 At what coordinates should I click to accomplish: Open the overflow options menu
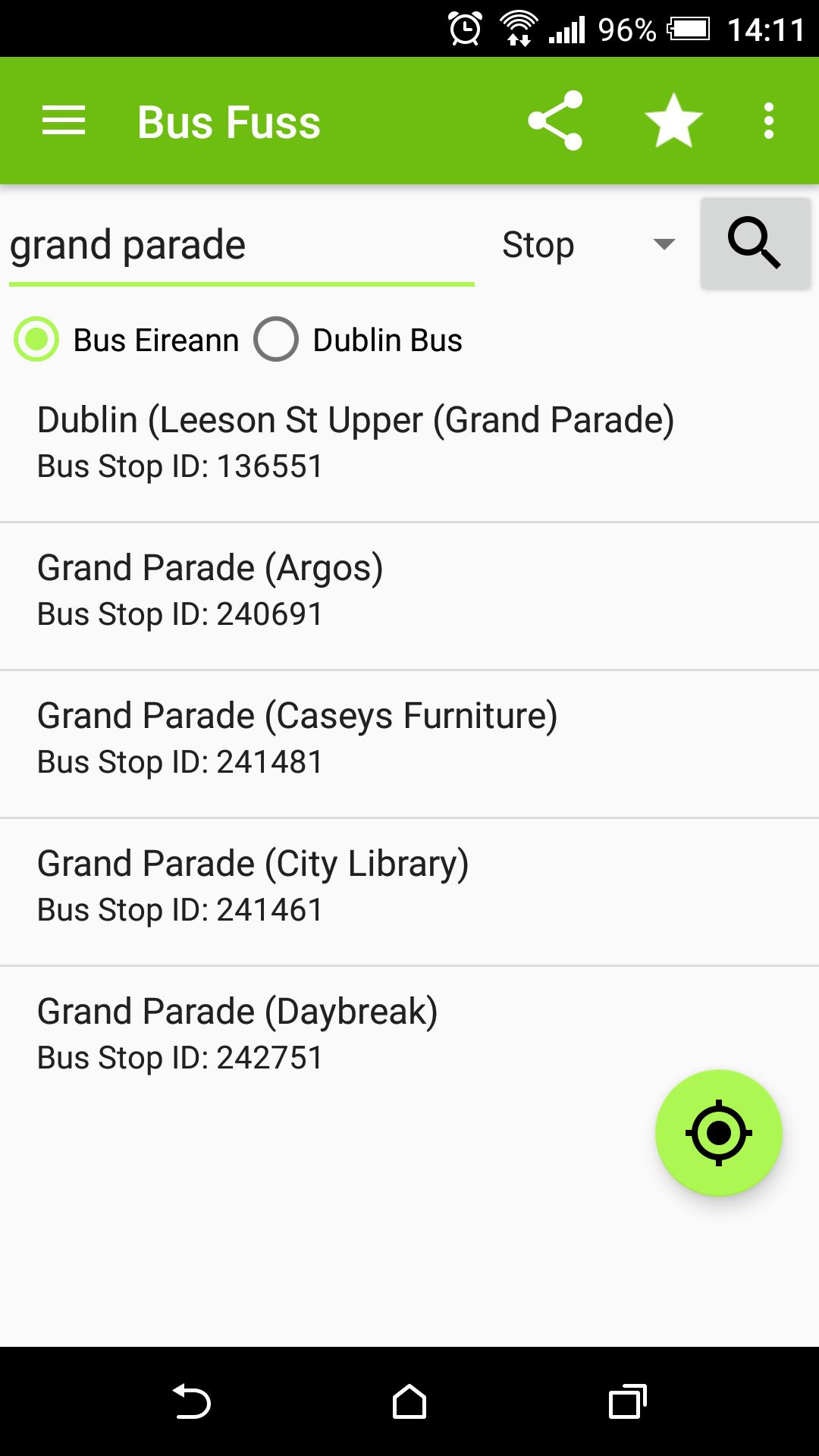tap(768, 120)
